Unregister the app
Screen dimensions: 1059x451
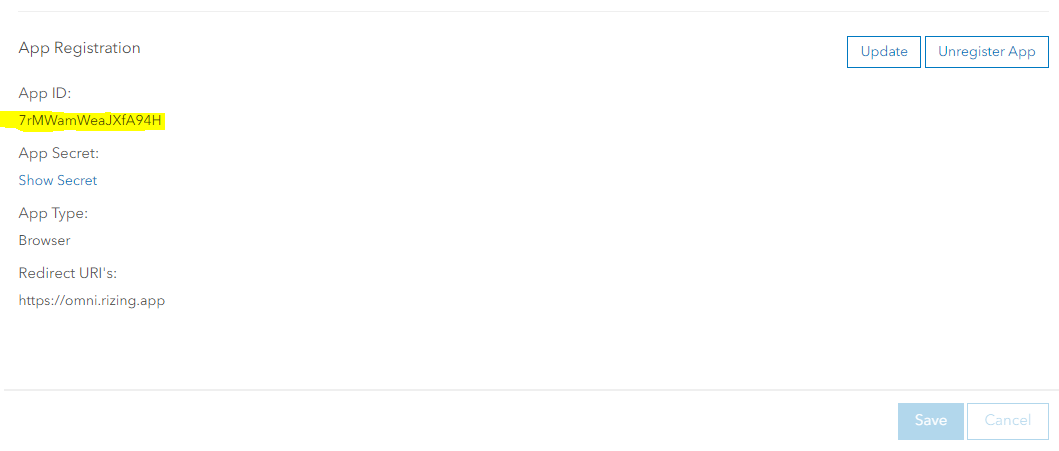[x=986, y=52]
